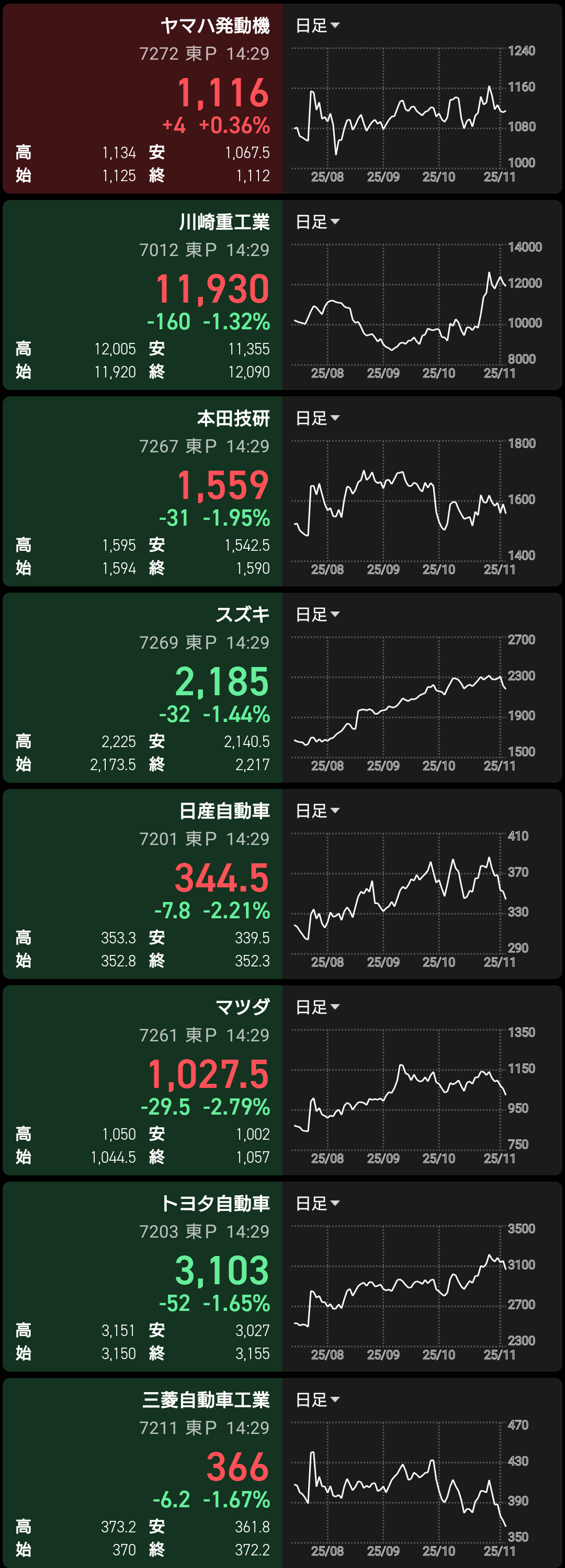Tap the 日足 period selector for 三菱自動車工業
The image size is (565, 1568).
(x=318, y=1400)
